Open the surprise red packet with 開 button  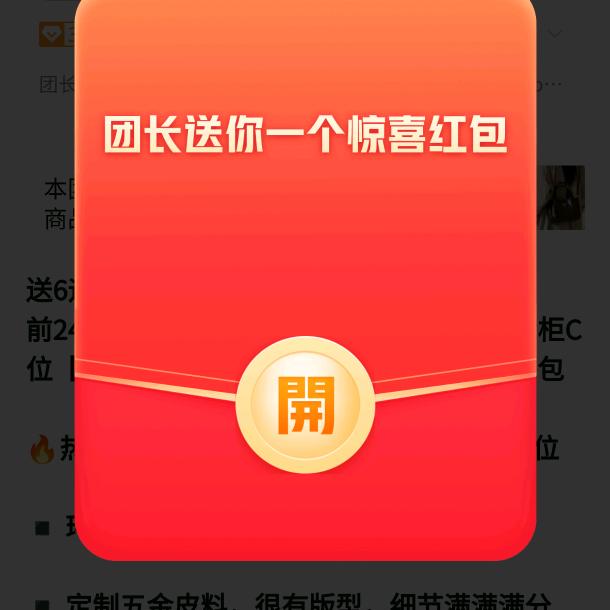(305, 405)
